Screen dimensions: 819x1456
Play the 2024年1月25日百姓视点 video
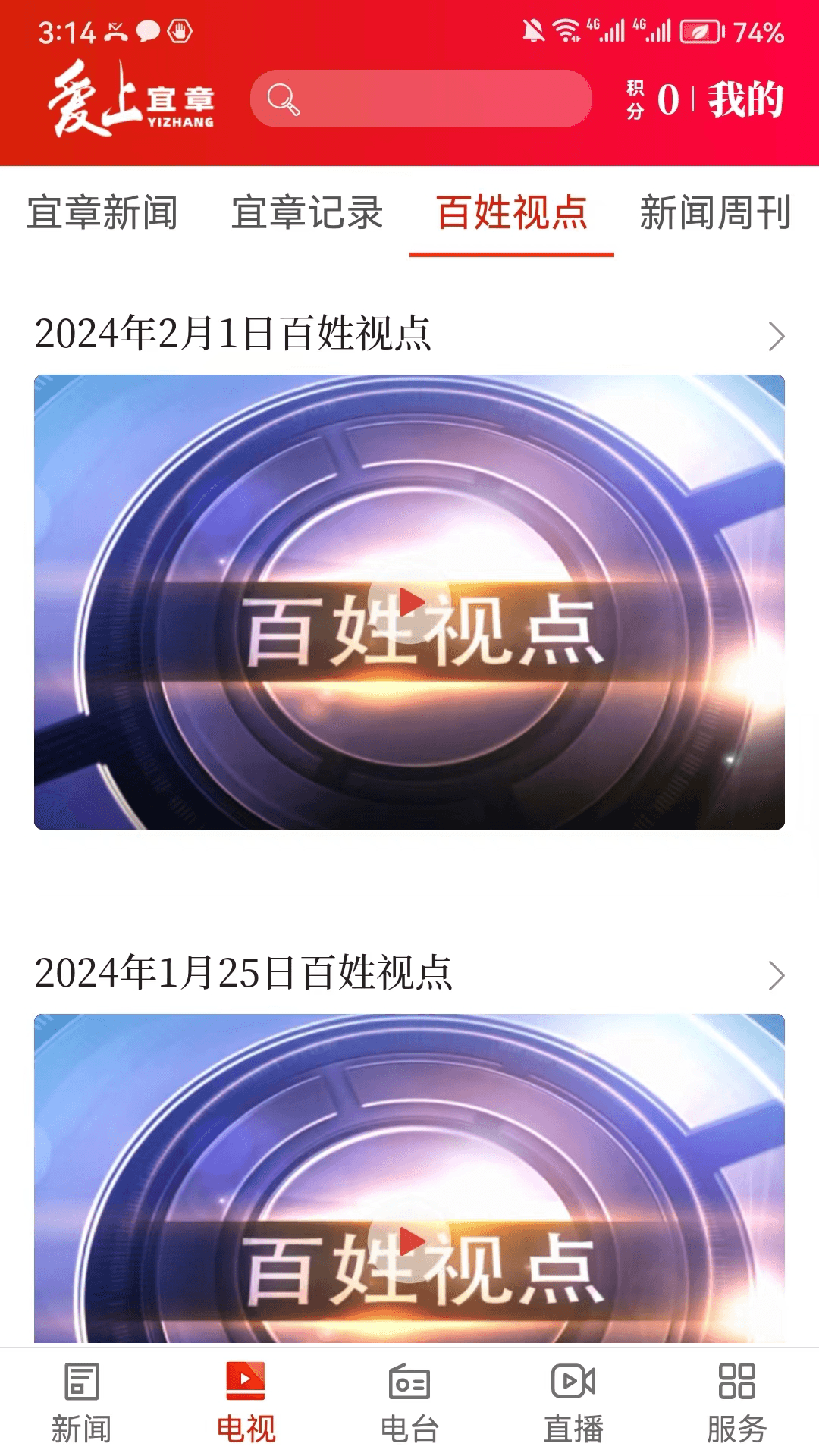pos(409,1241)
